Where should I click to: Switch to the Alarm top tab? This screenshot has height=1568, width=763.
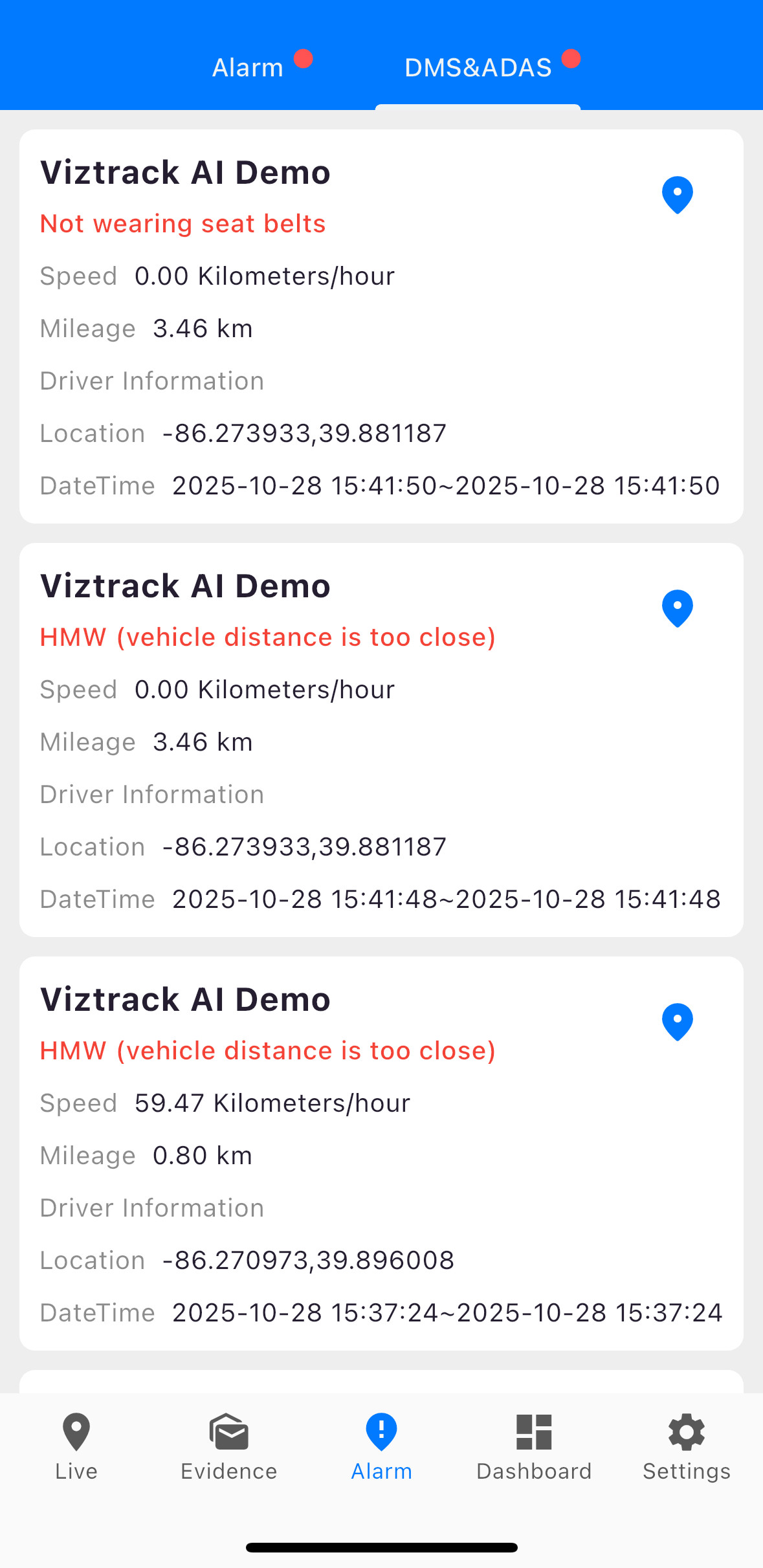click(248, 68)
